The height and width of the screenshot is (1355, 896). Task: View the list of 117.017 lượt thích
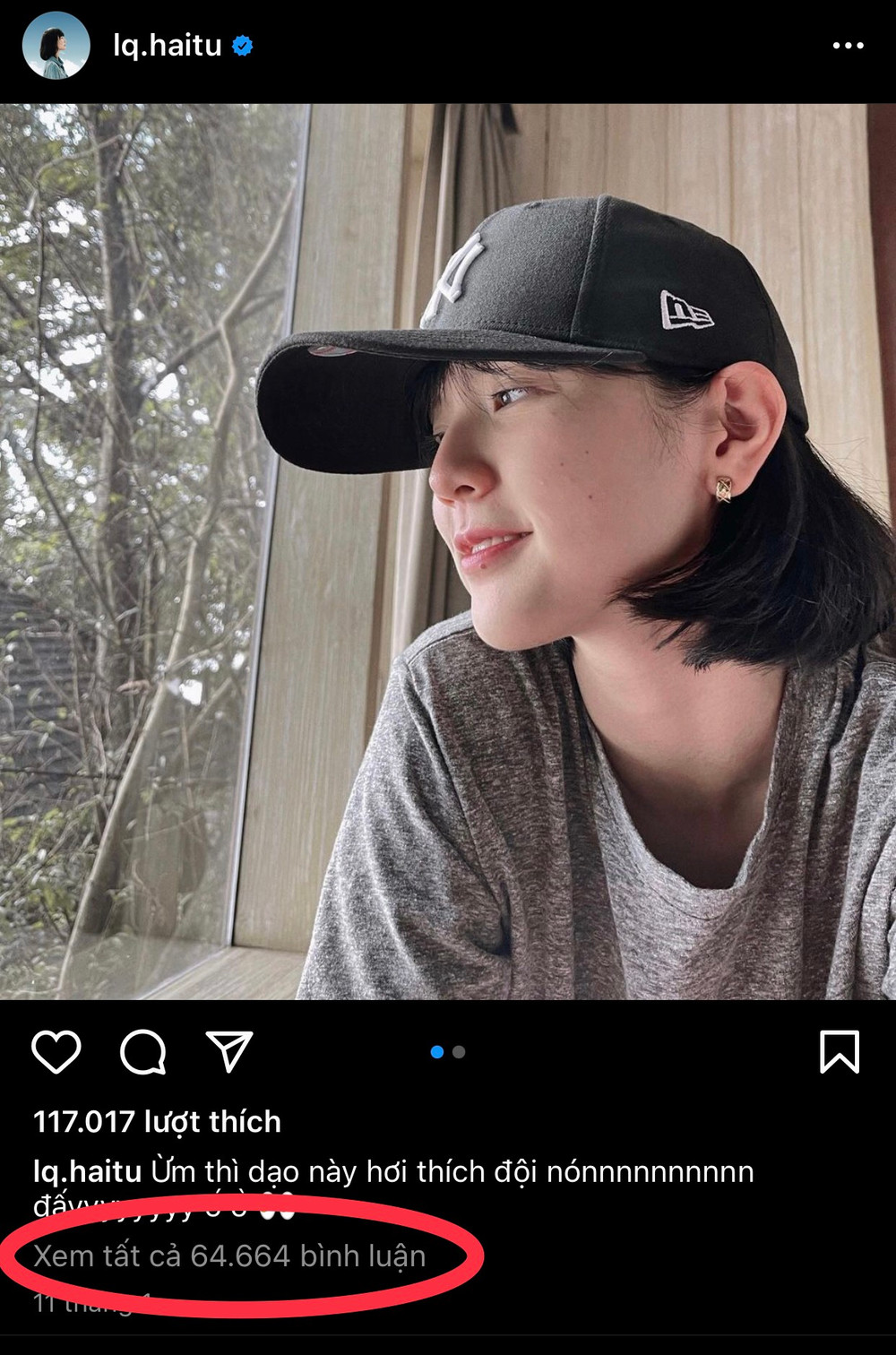157,1121
